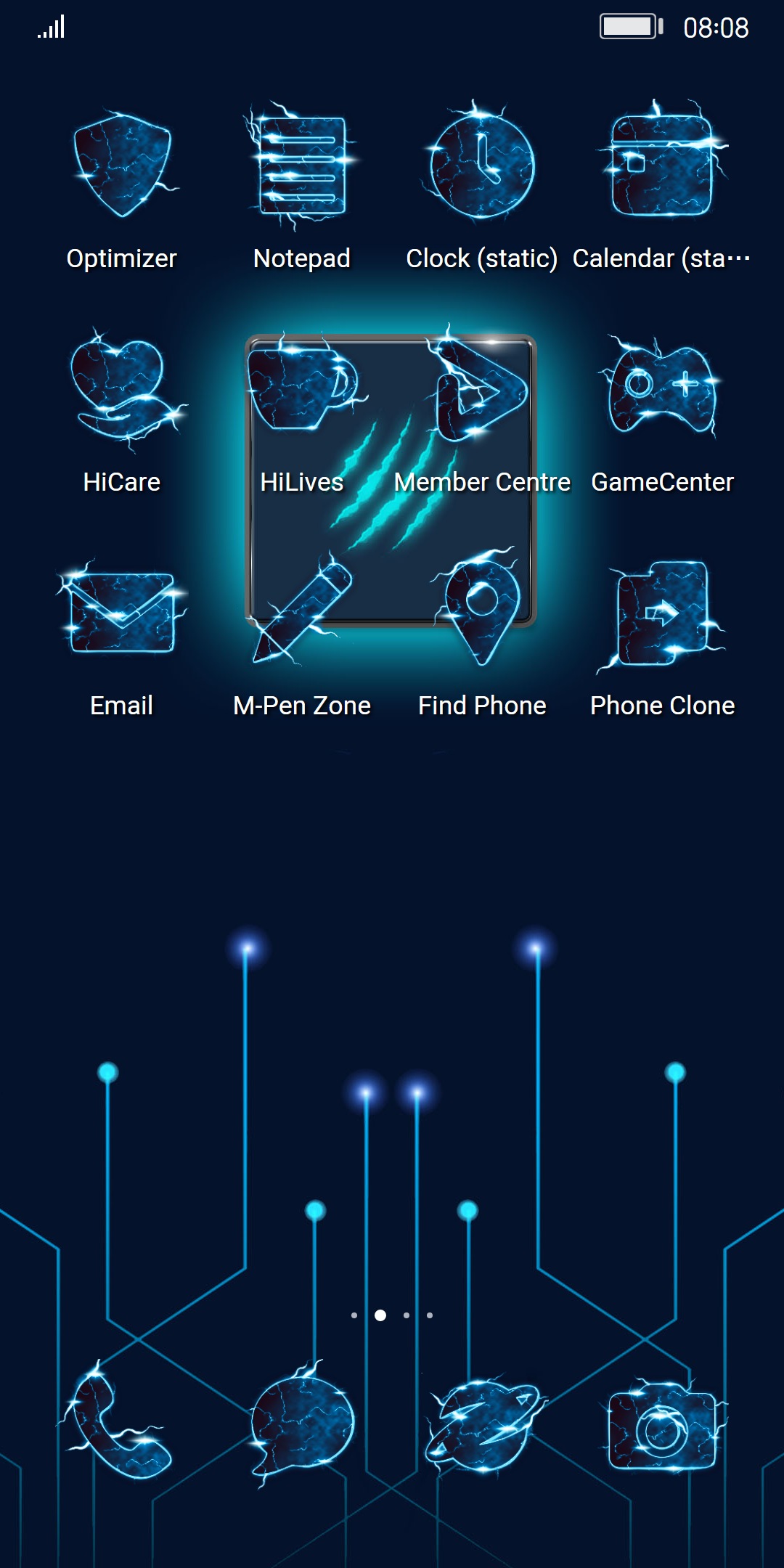Screen dimensions: 784x1568
Task: Open M-Pen Zone
Action: click(x=302, y=613)
